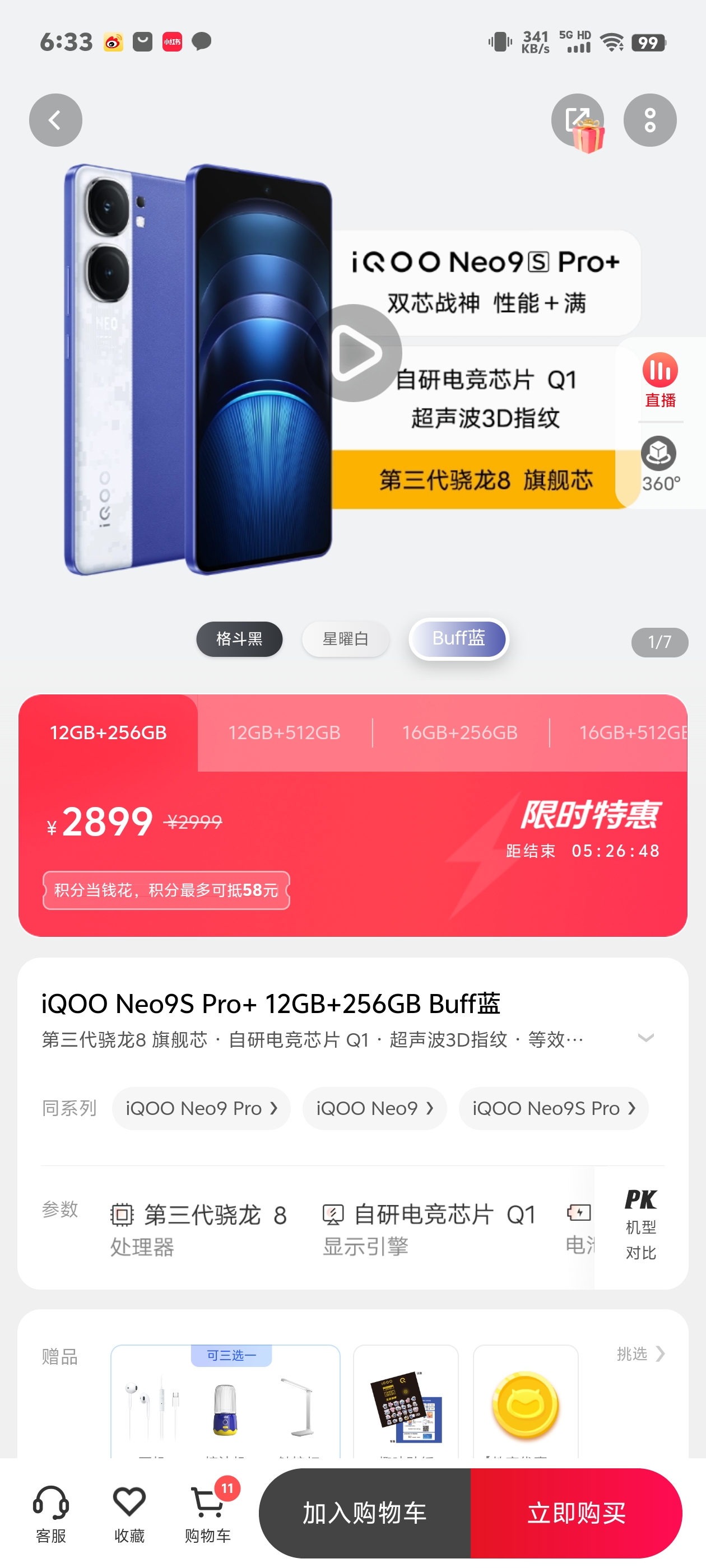Choose the 16GB+256GB configuration

click(460, 732)
